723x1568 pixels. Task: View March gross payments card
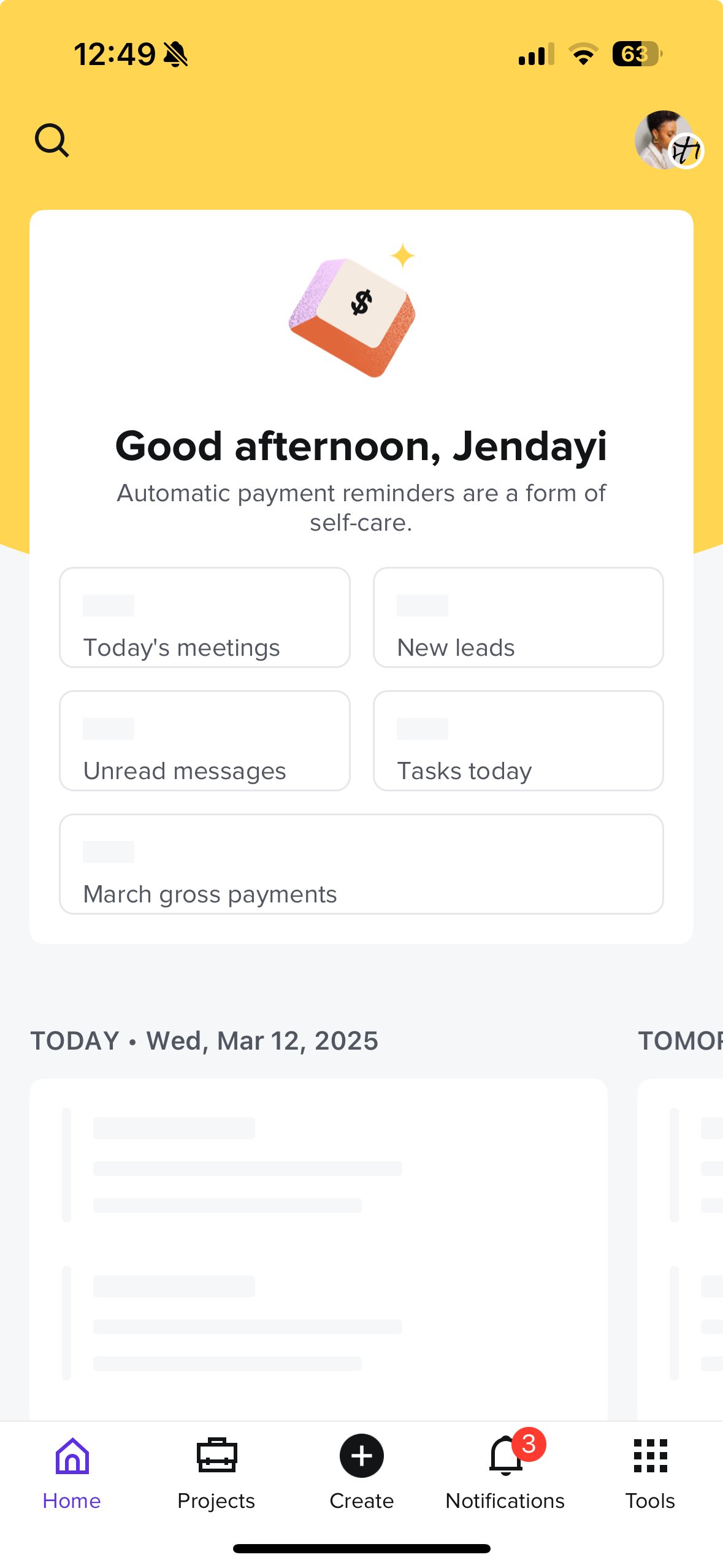[x=361, y=864]
